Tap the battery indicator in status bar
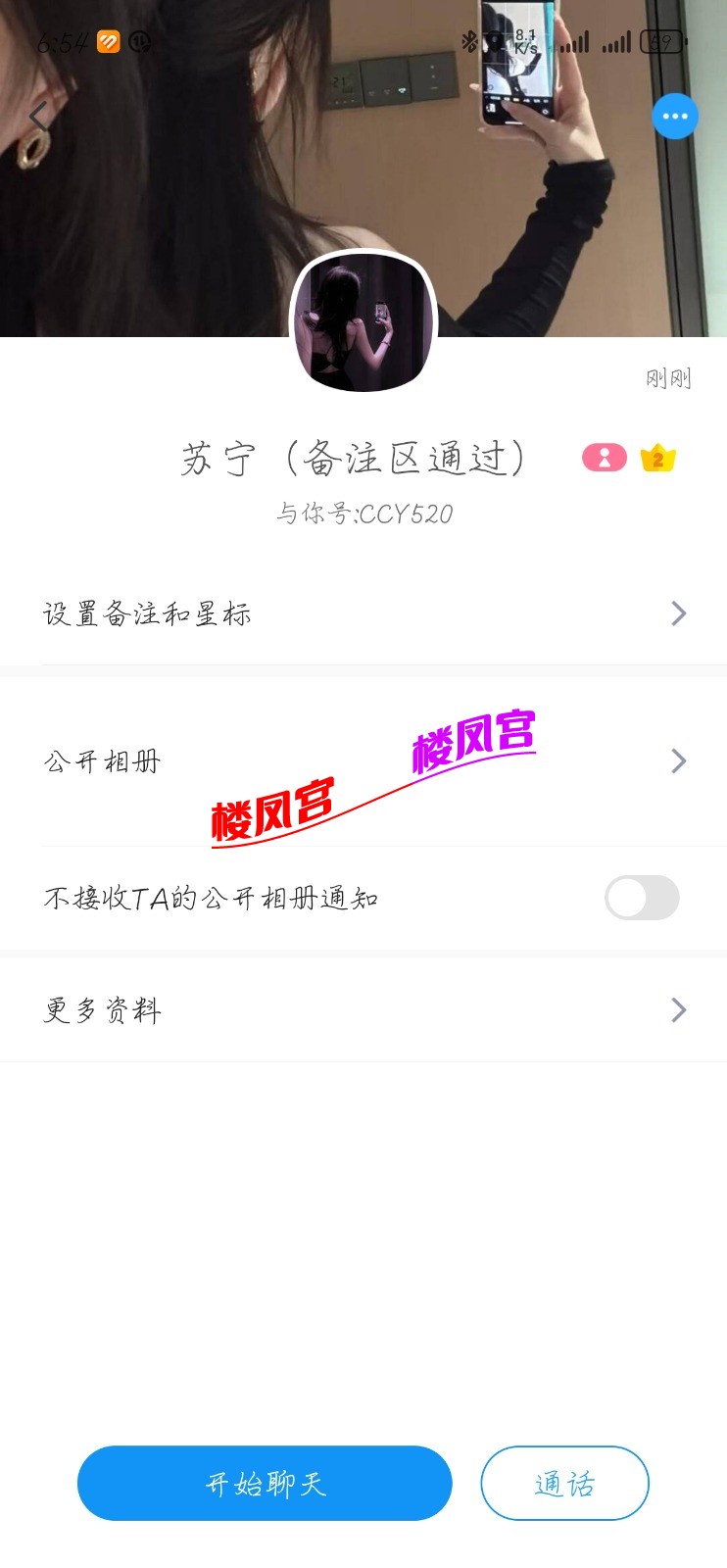The height and width of the screenshot is (1568, 727). pyautogui.click(x=660, y=41)
